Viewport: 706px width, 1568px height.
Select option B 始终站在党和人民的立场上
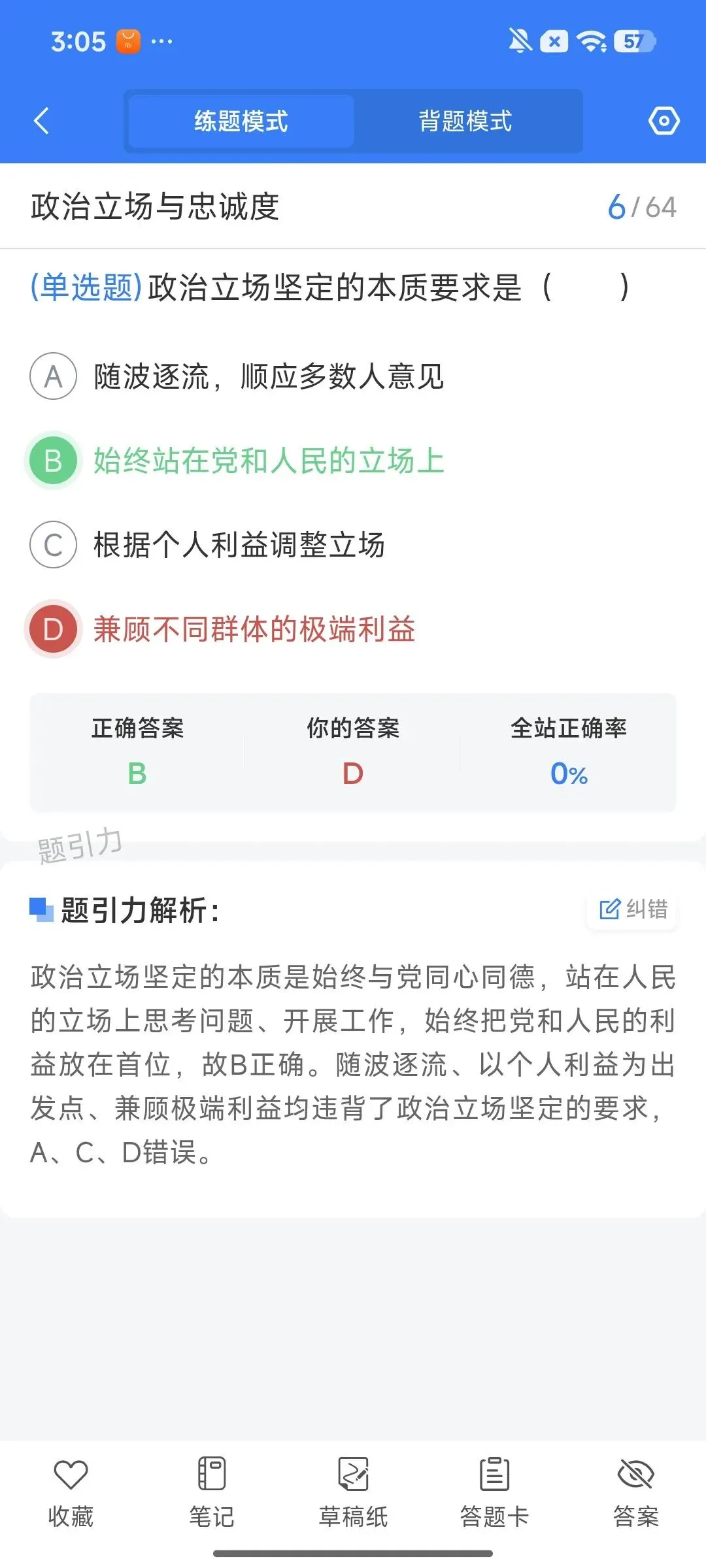point(237,461)
